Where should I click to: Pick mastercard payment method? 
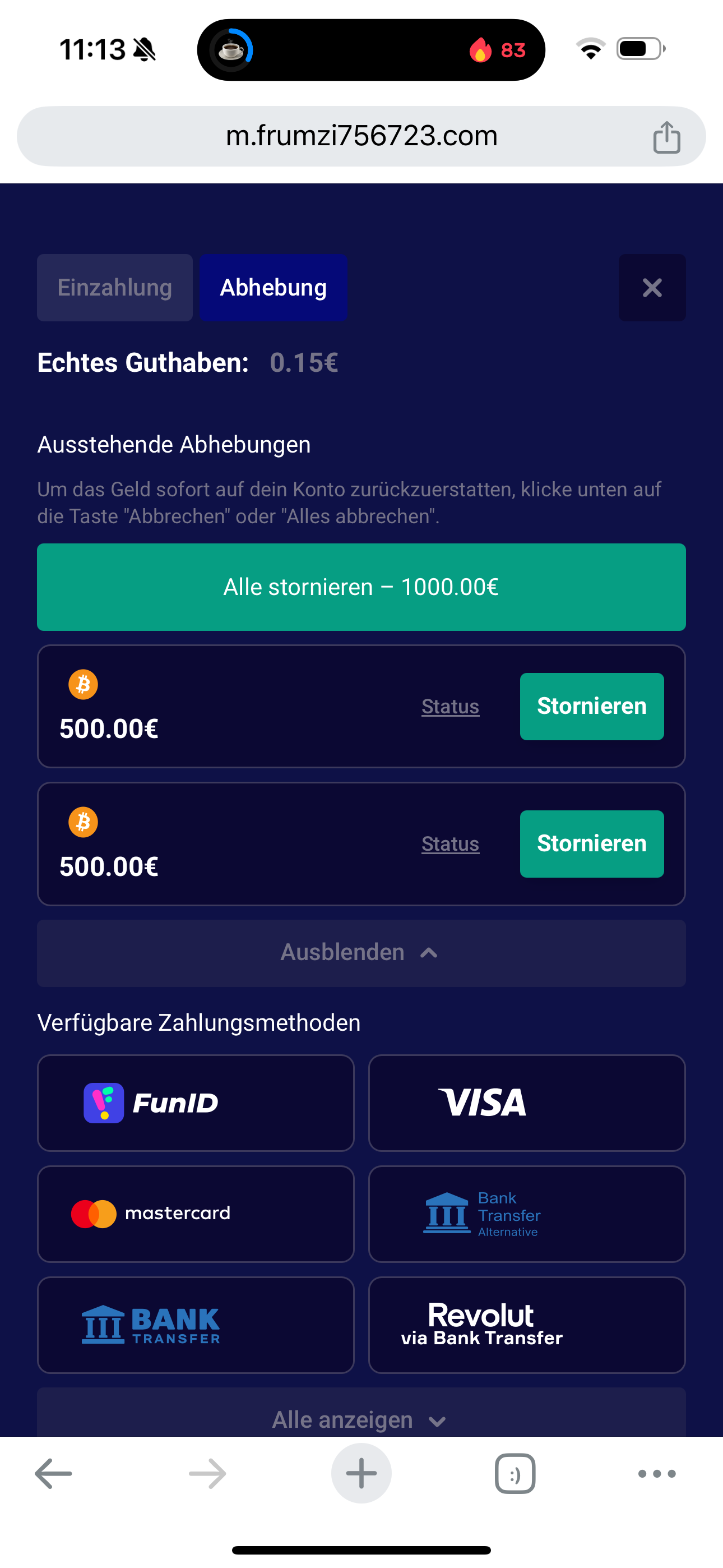tap(196, 1214)
